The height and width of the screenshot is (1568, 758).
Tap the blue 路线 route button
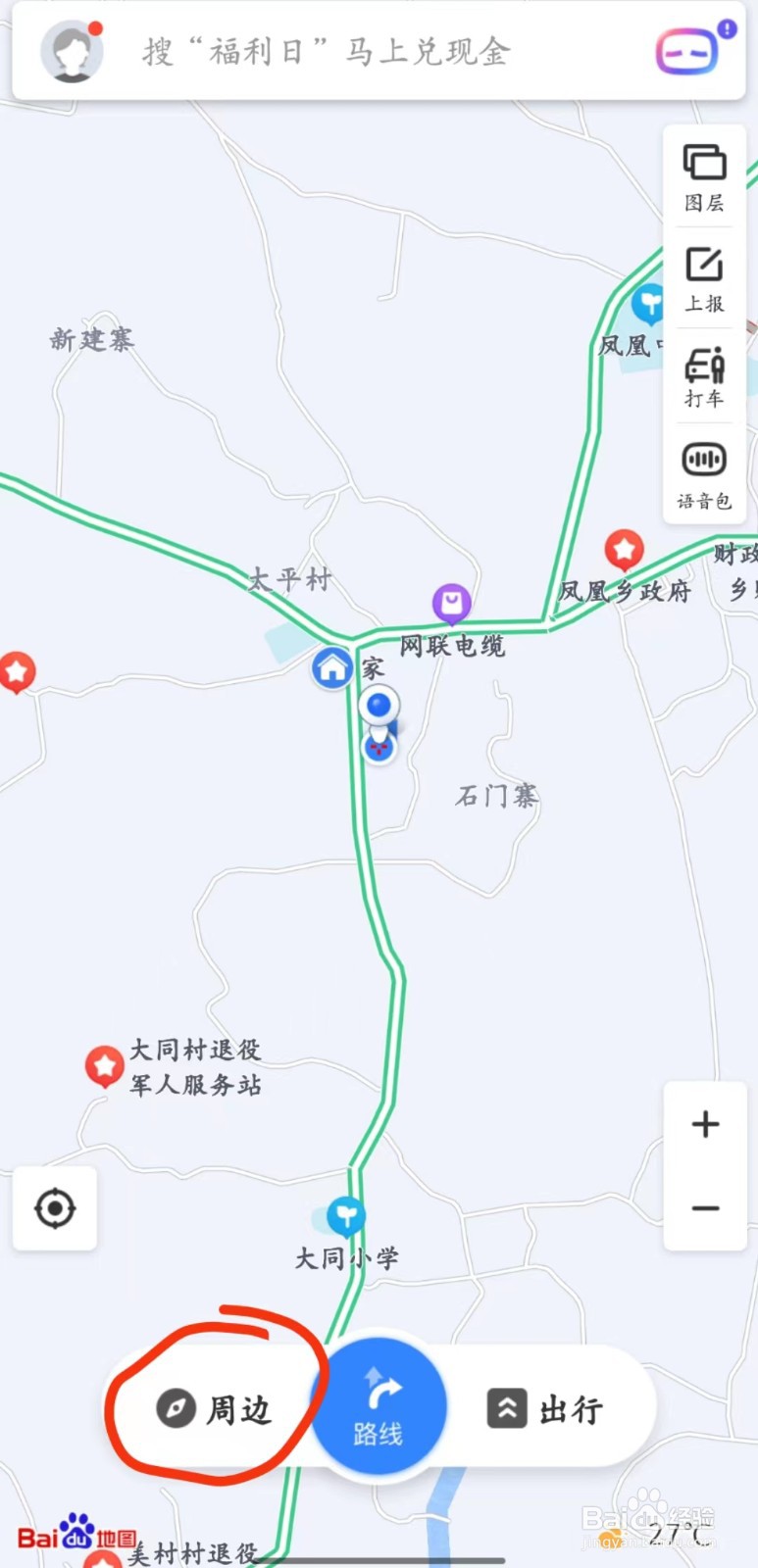pyautogui.click(x=379, y=1407)
